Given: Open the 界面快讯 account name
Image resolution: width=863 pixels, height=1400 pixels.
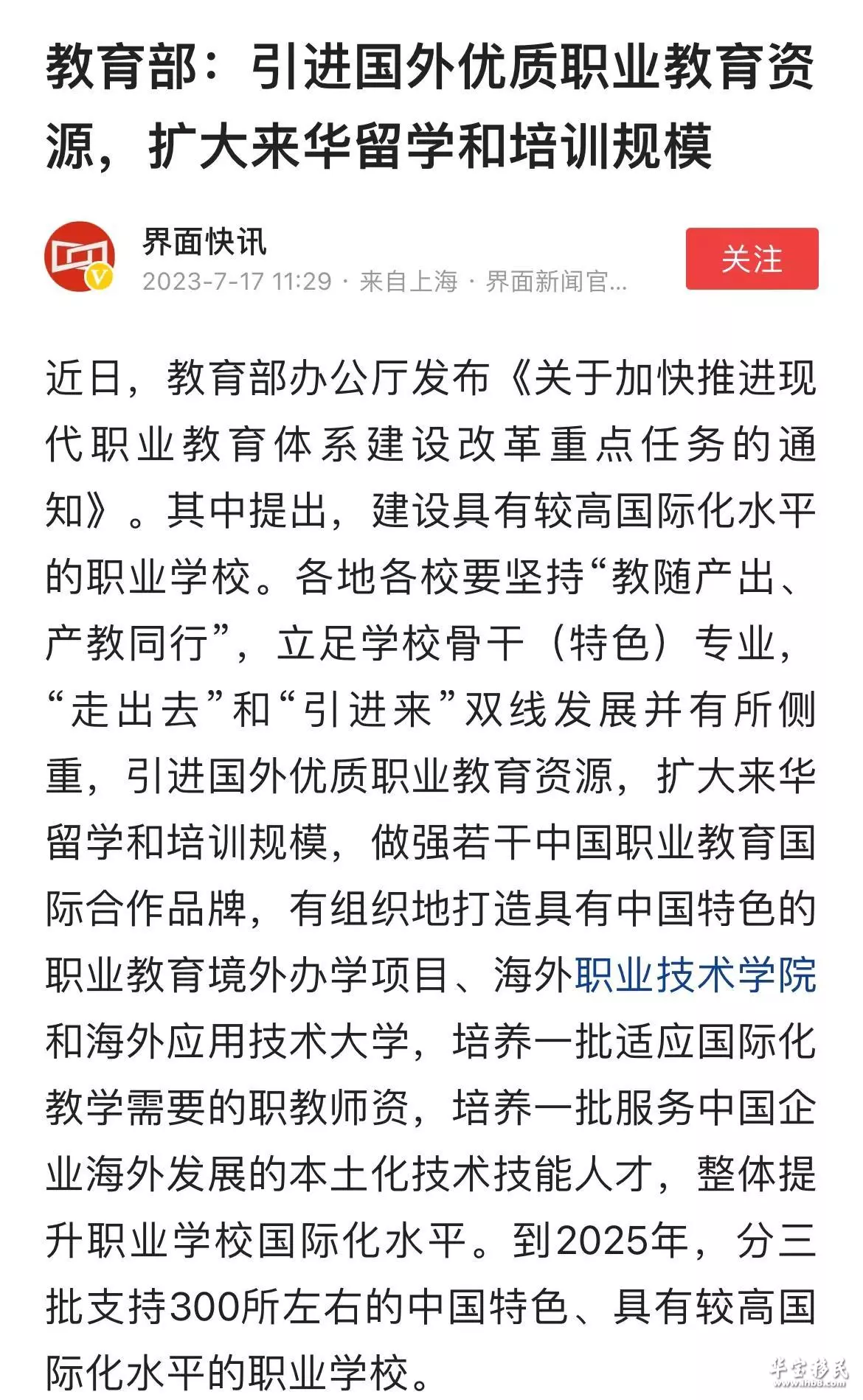Looking at the screenshot, I should (204, 242).
